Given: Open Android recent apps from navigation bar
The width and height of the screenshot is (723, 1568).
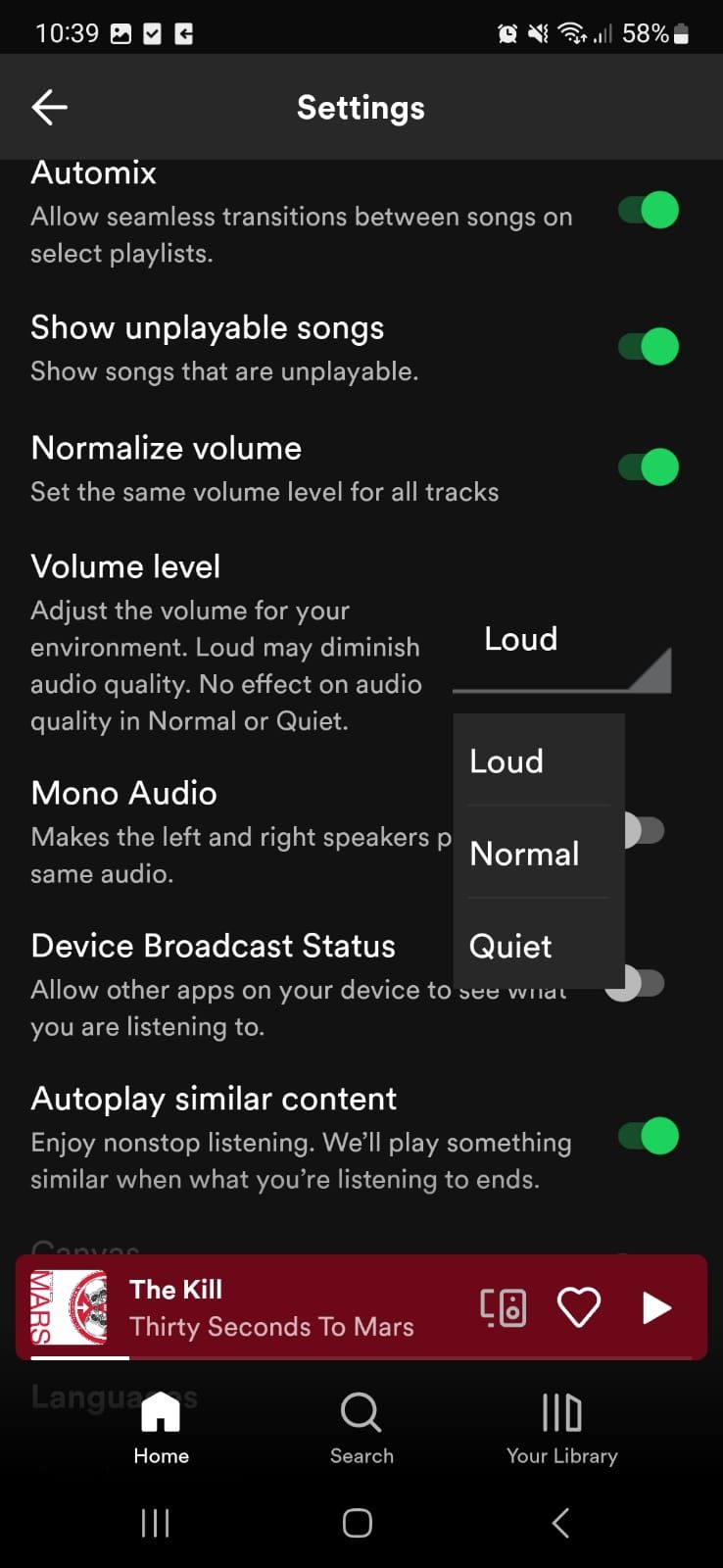Looking at the screenshot, I should click(x=155, y=1523).
